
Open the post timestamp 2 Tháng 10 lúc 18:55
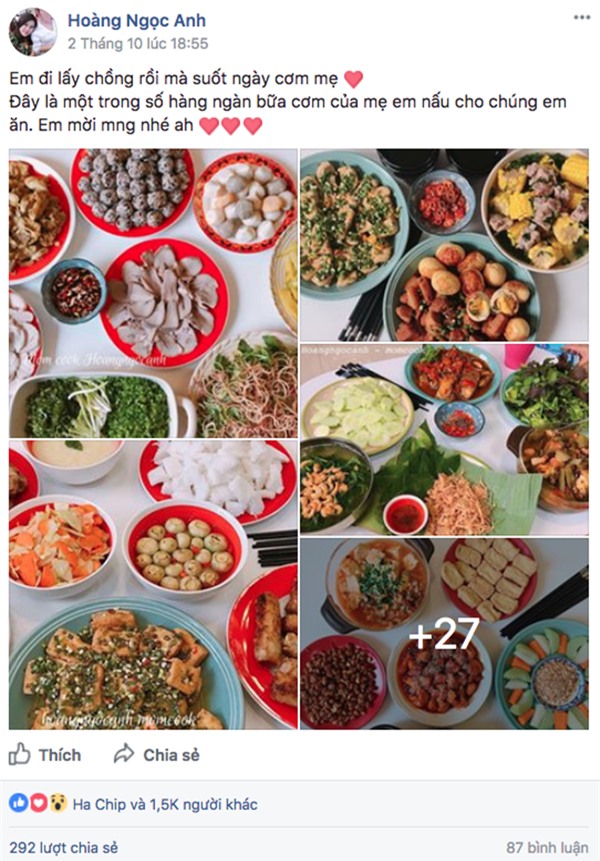click(x=137, y=44)
